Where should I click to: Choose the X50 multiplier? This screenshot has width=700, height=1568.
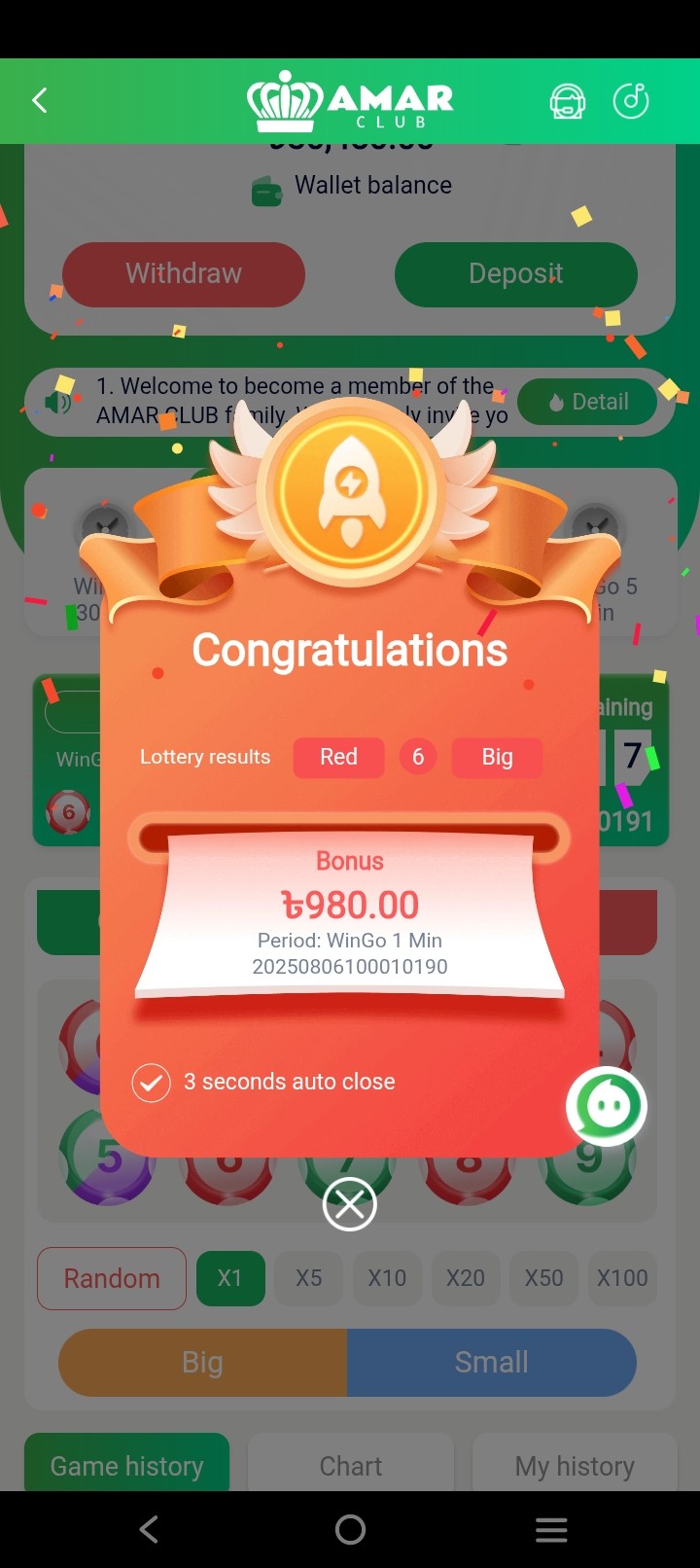point(543,1278)
